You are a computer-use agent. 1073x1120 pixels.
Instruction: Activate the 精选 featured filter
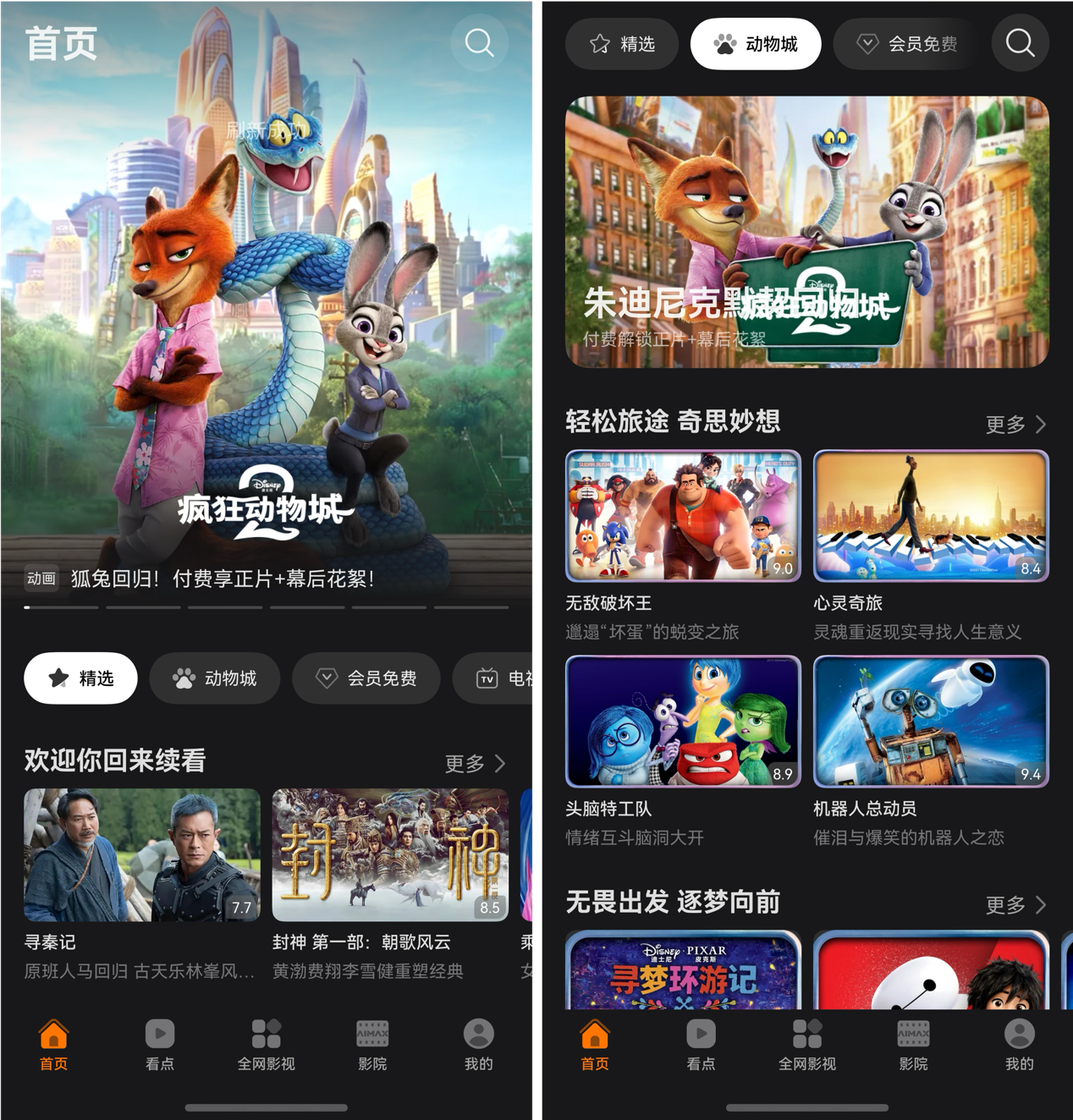click(x=80, y=678)
